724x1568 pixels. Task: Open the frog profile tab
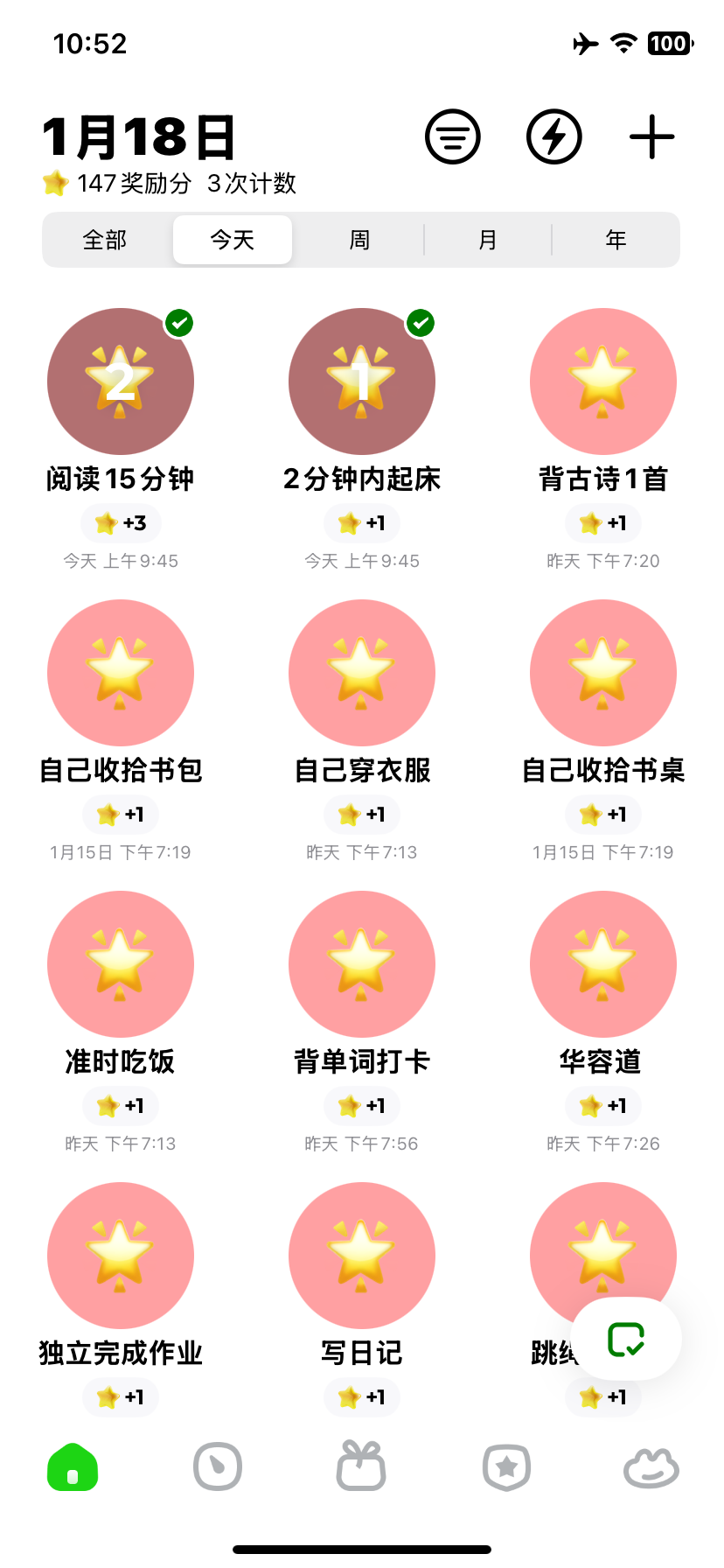(651, 1466)
